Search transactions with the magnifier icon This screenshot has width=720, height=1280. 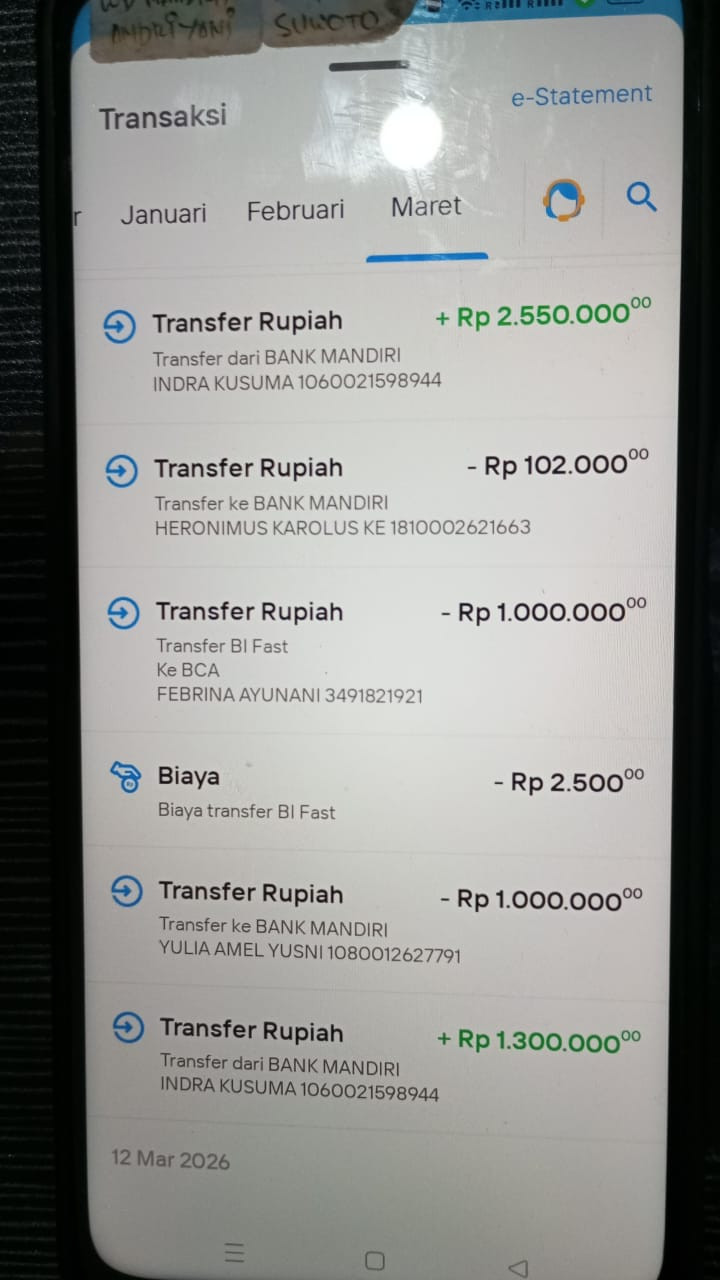pos(641,197)
